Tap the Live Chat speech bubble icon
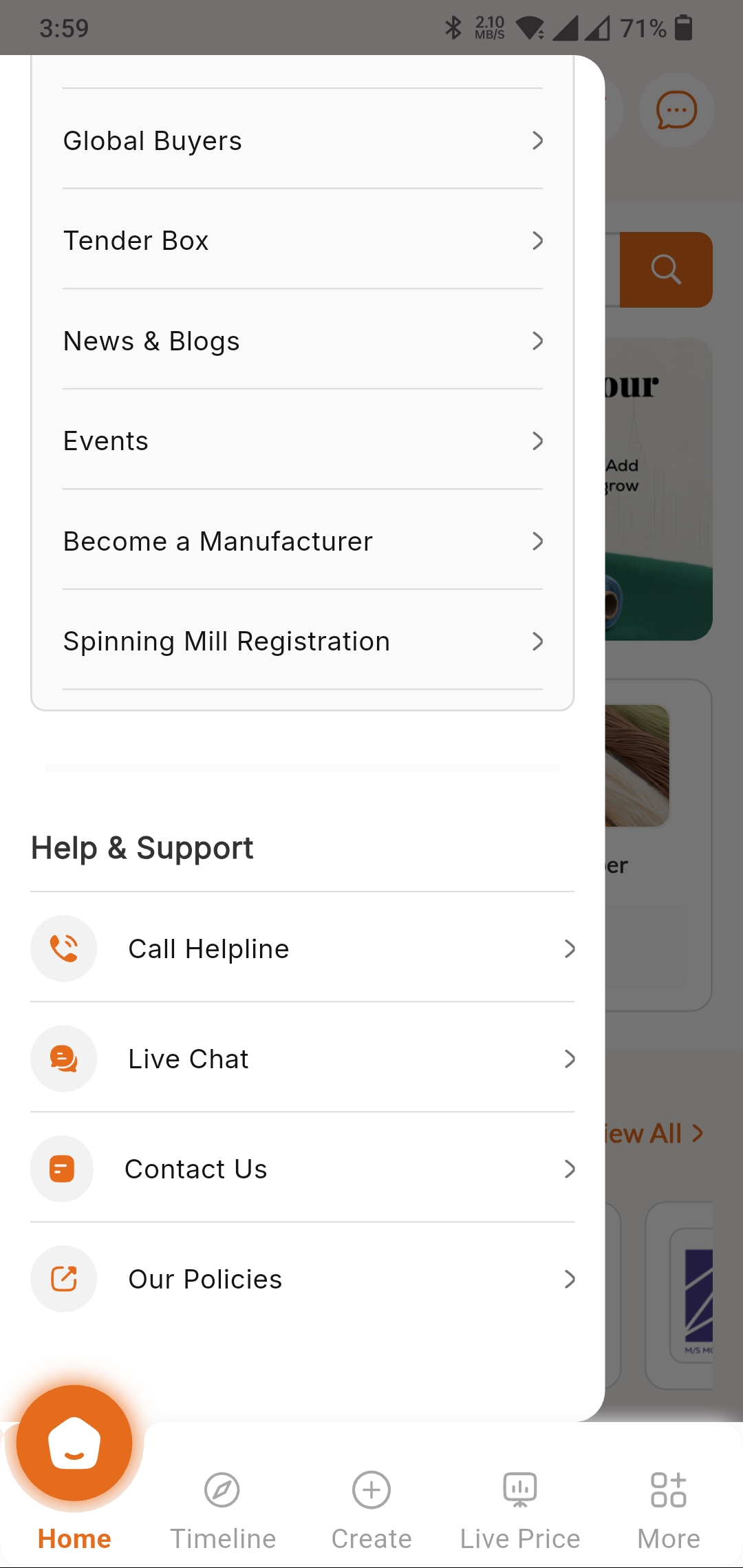743x1568 pixels. click(x=63, y=1059)
